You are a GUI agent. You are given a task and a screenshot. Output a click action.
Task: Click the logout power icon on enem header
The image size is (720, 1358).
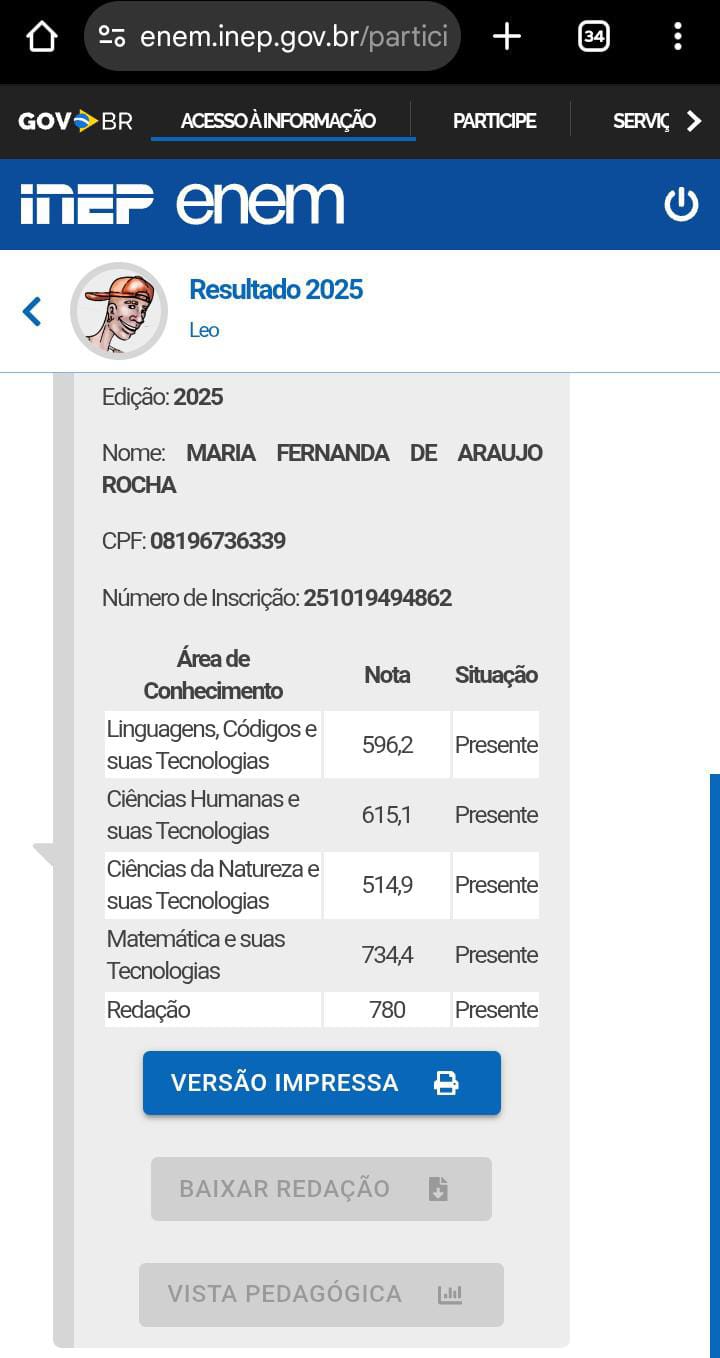[x=682, y=203]
